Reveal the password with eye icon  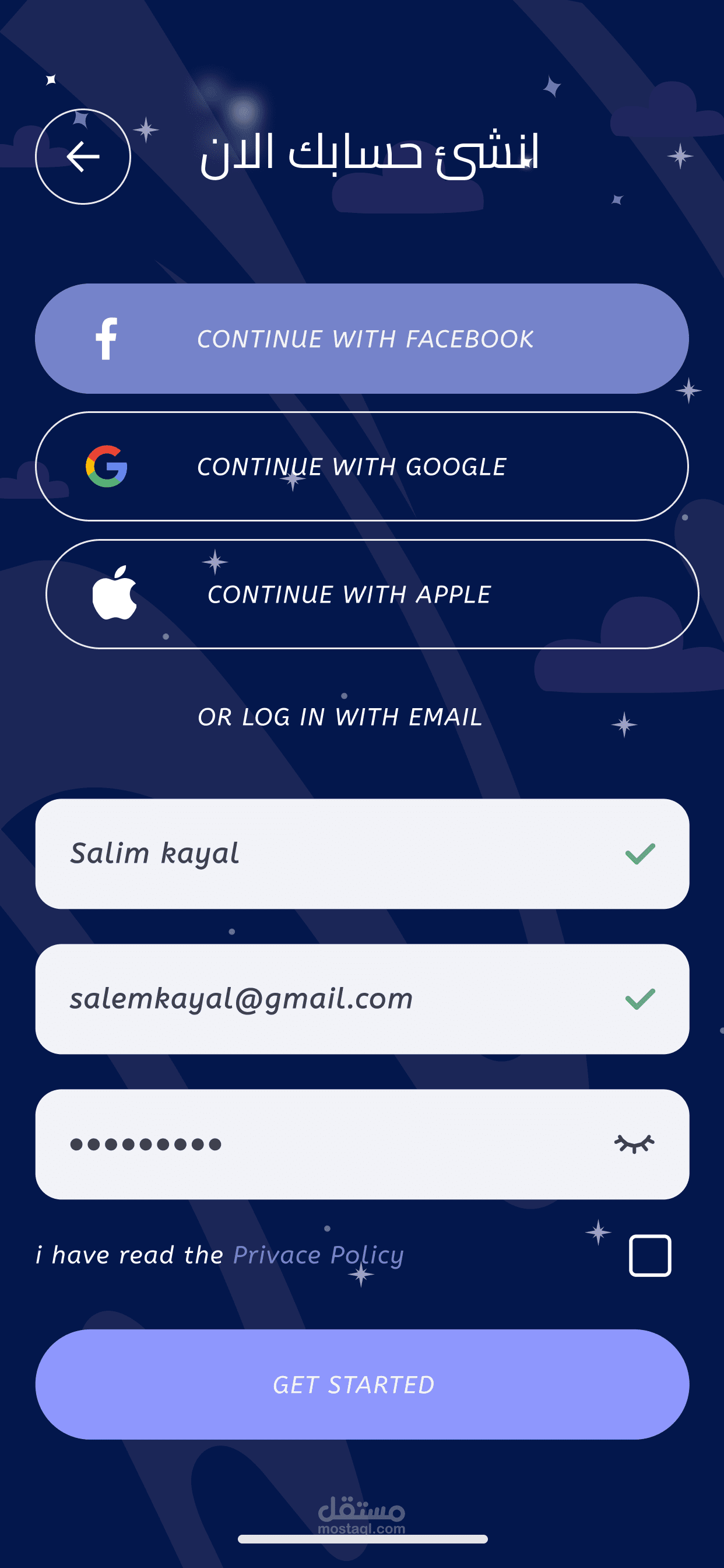634,1144
